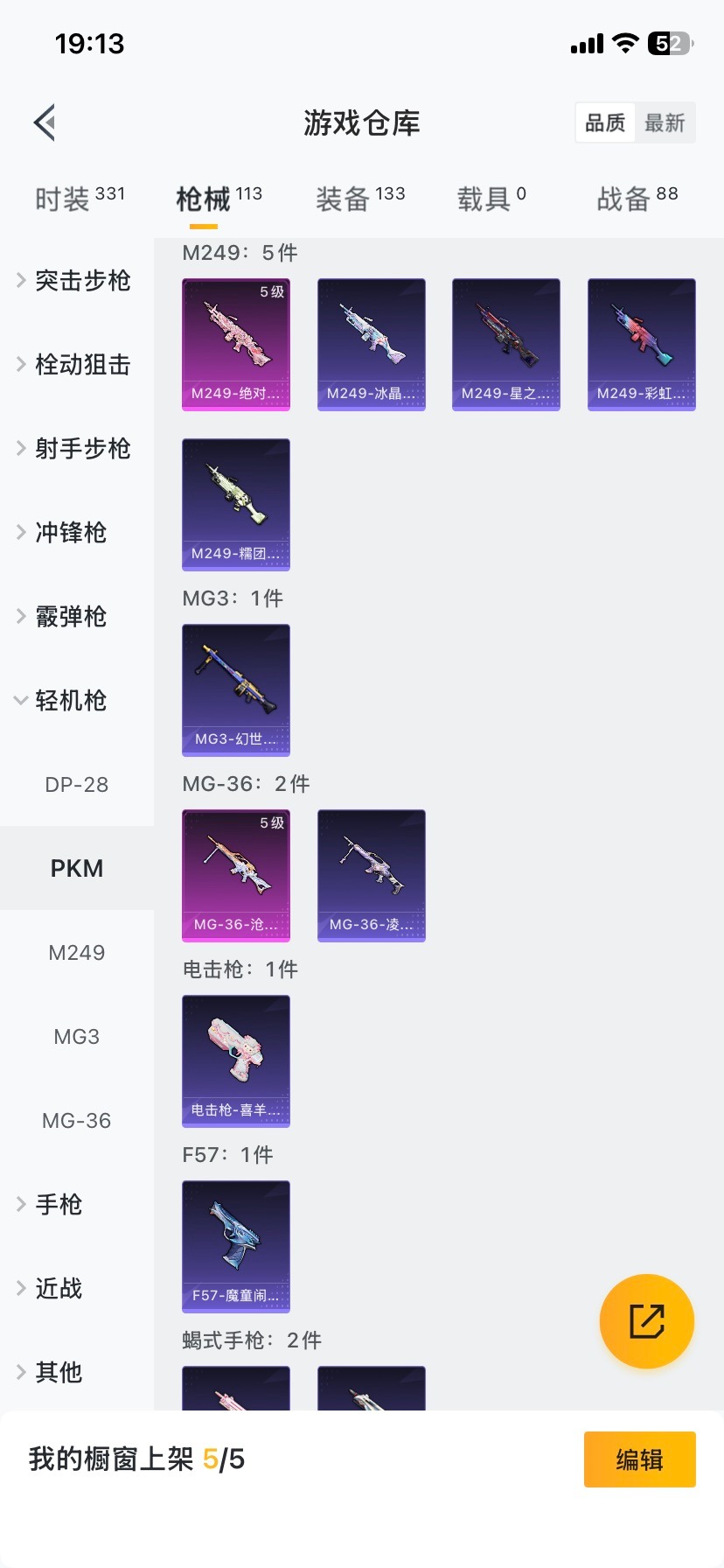Go back using the top-left arrow
Image resolution: width=724 pixels, height=1568 pixels.
pyautogui.click(x=45, y=122)
